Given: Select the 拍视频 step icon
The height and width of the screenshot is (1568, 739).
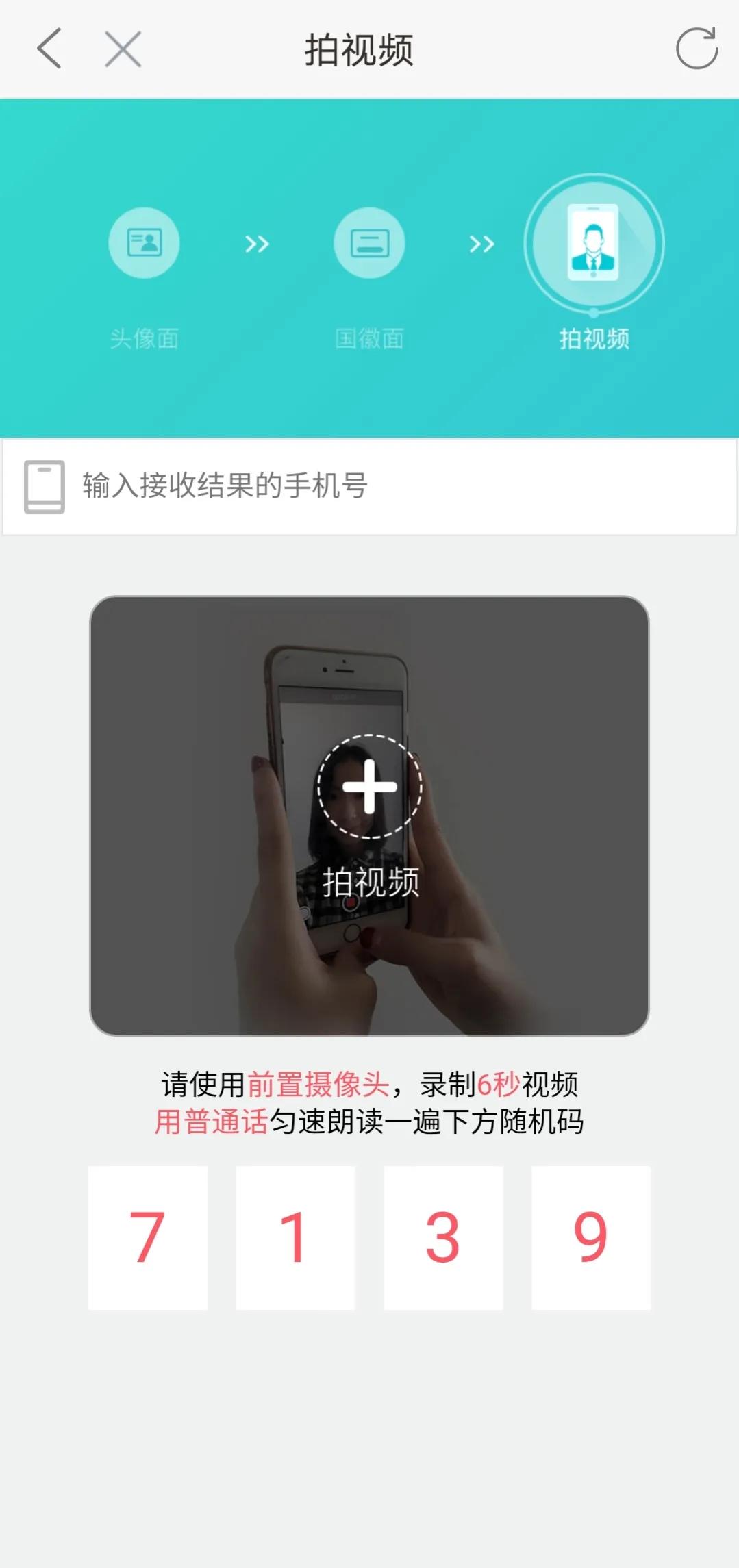Looking at the screenshot, I should click(594, 243).
